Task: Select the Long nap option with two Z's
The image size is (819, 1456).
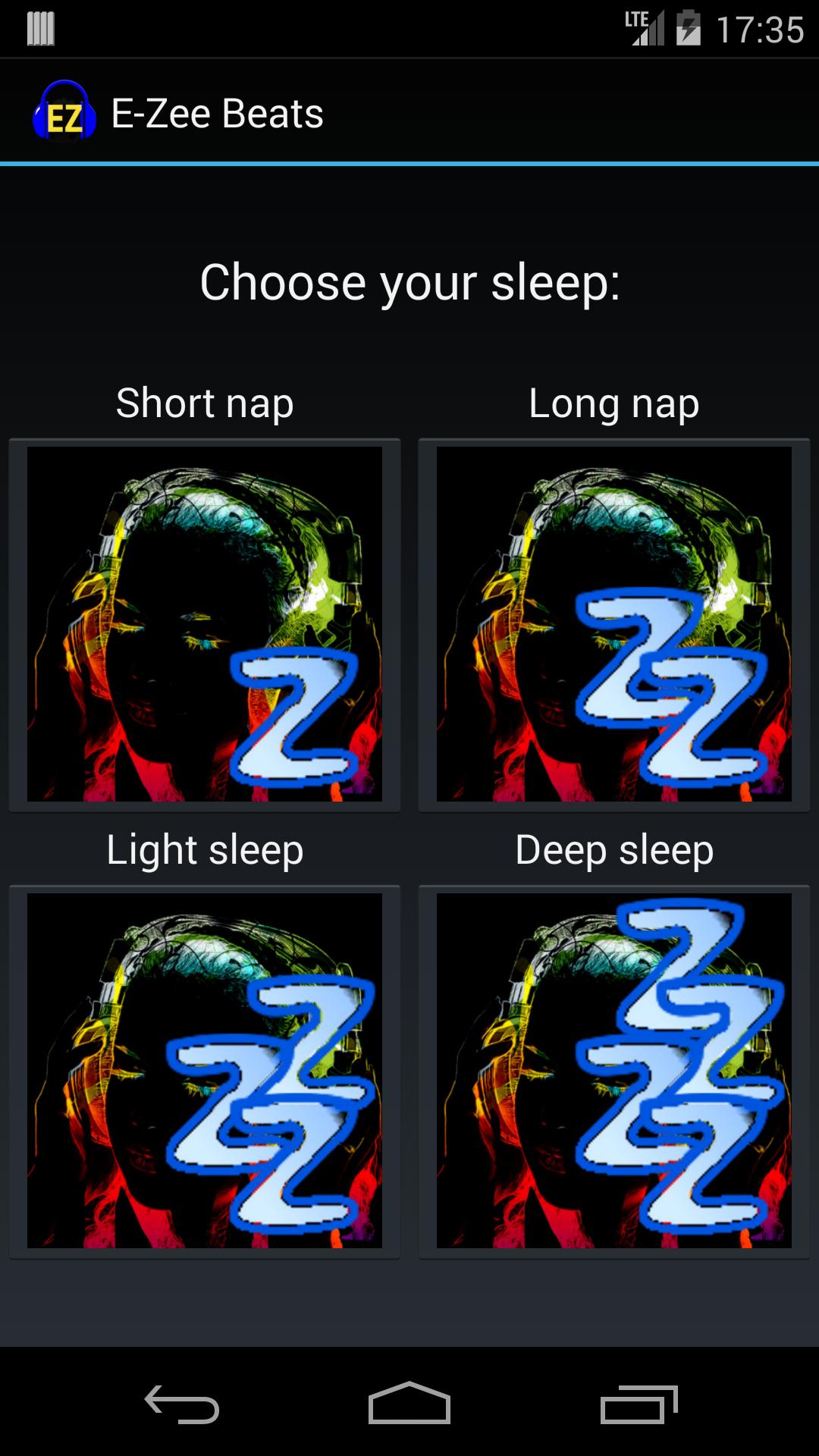Action: [x=613, y=624]
